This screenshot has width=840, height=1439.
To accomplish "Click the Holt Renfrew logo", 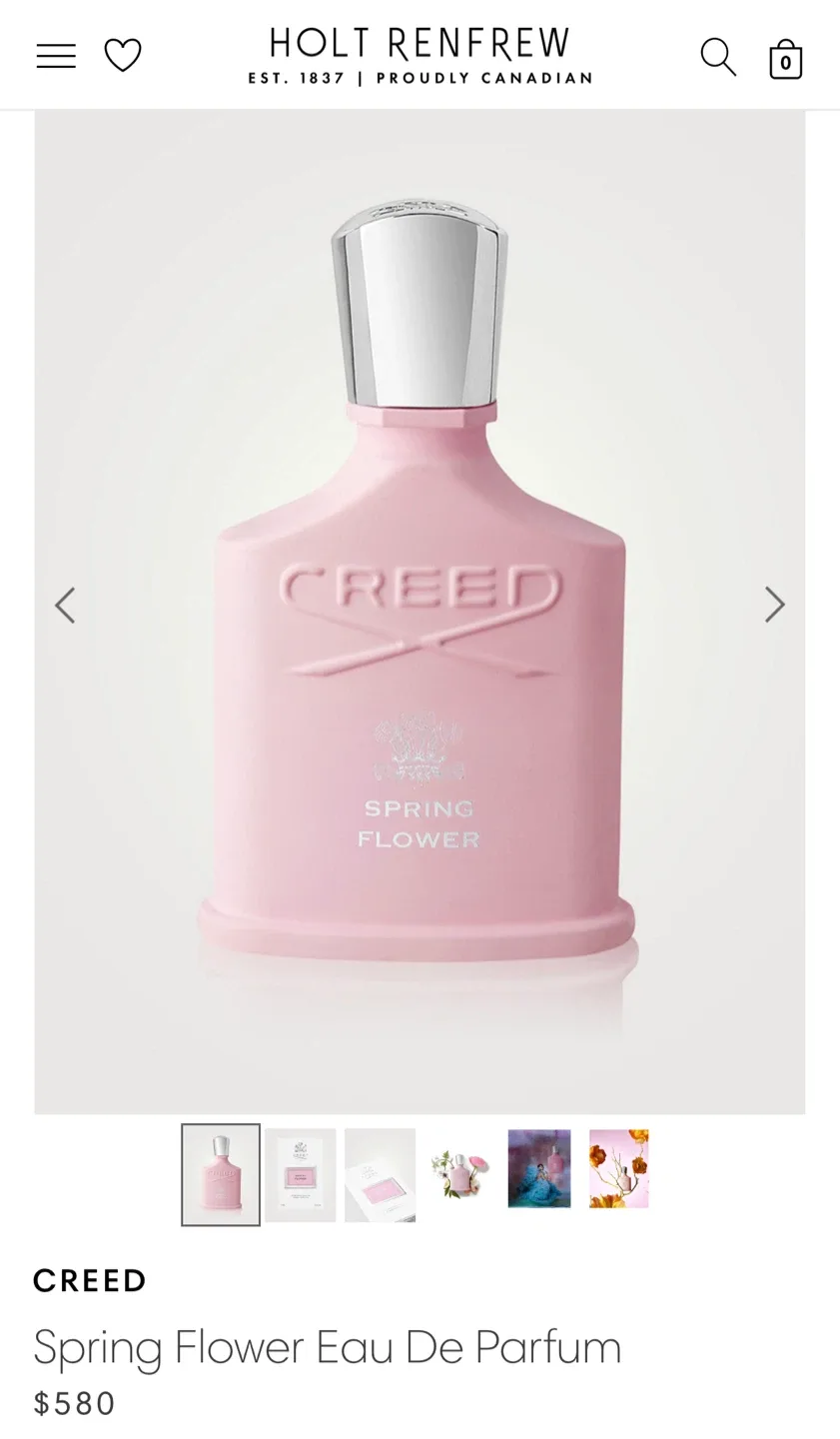I will (x=420, y=42).
